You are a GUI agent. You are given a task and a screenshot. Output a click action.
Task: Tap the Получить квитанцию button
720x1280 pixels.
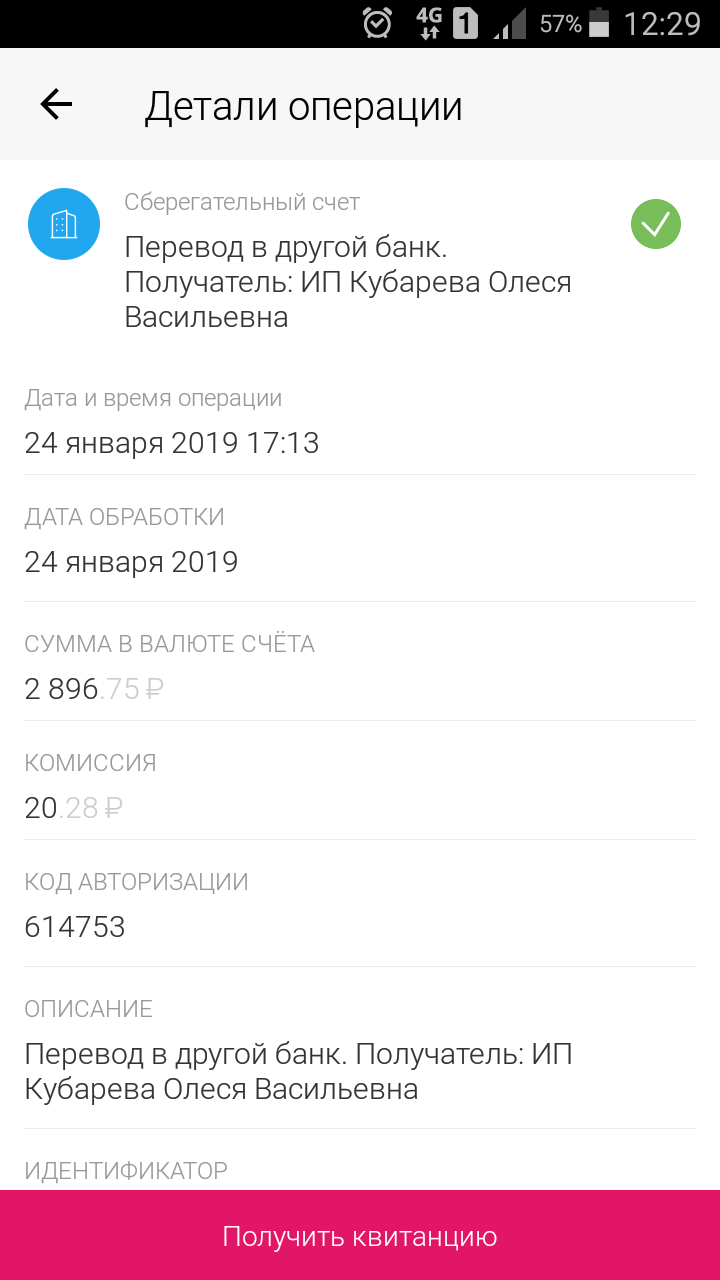click(x=360, y=1236)
